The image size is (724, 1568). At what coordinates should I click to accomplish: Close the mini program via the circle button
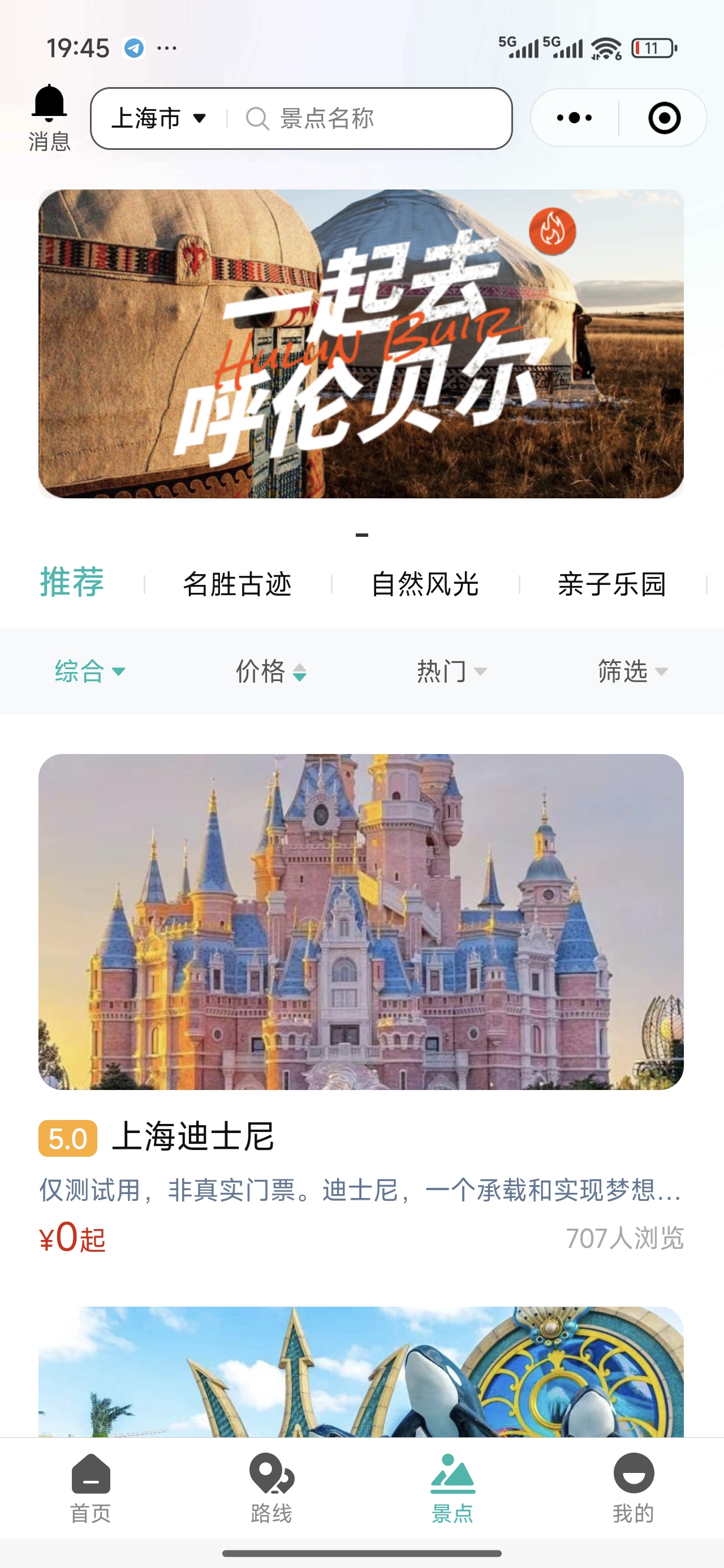(x=663, y=118)
